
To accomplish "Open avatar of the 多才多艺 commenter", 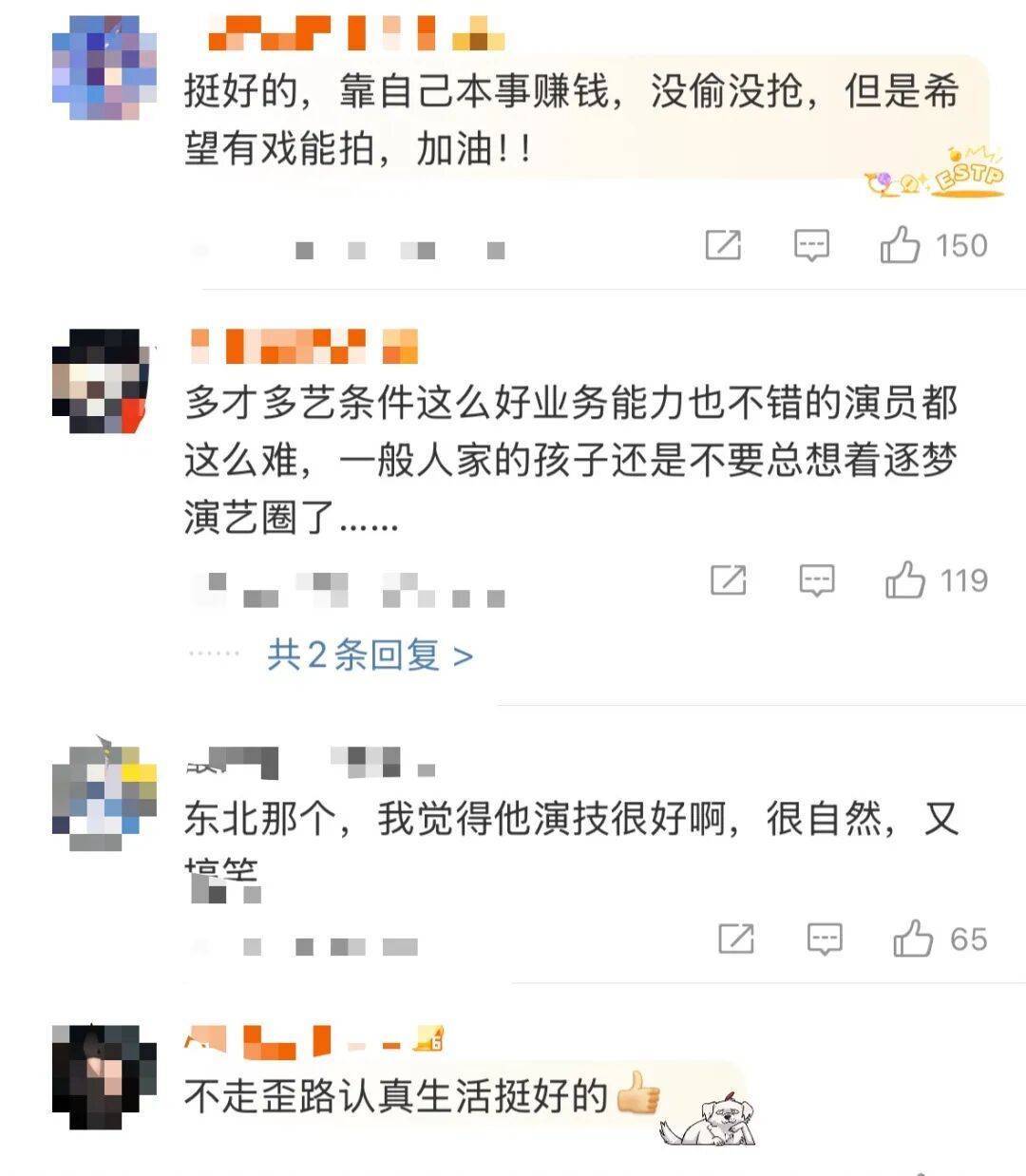I will pyautogui.click(x=102, y=380).
